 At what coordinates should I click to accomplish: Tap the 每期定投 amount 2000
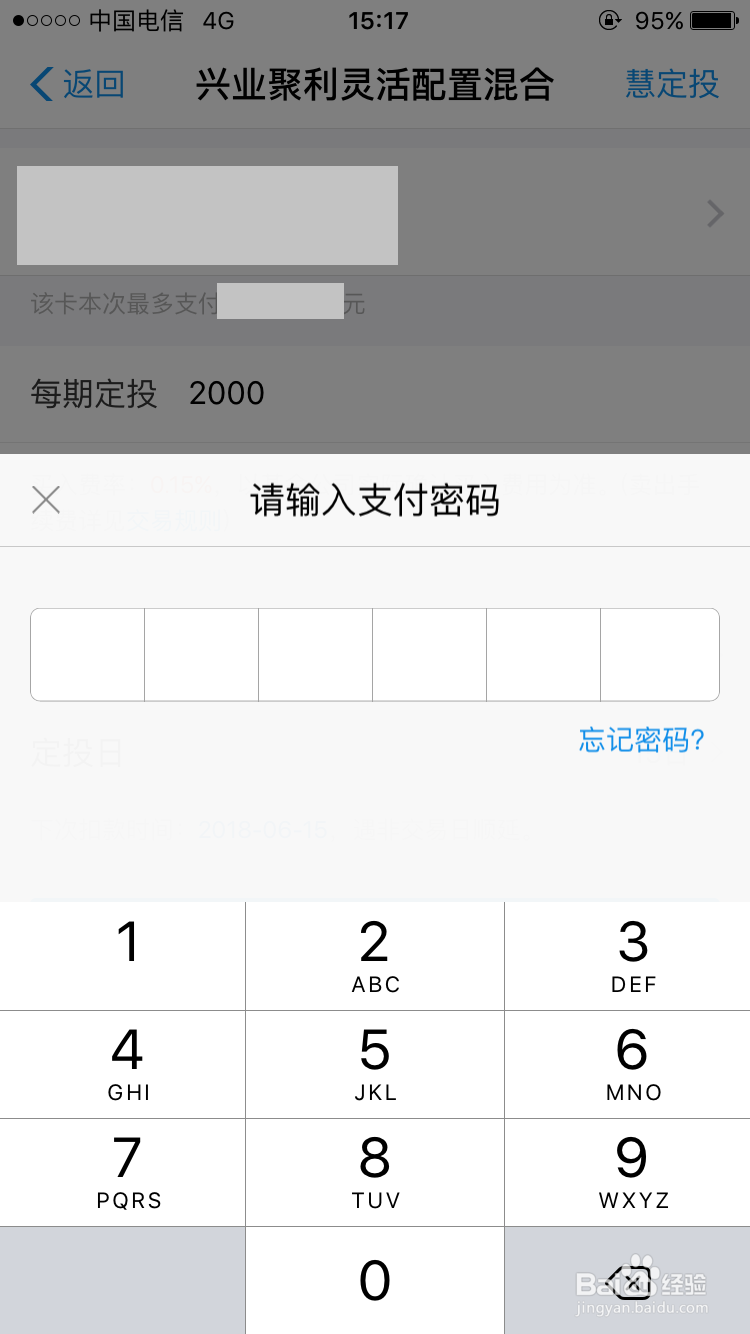[x=227, y=393]
